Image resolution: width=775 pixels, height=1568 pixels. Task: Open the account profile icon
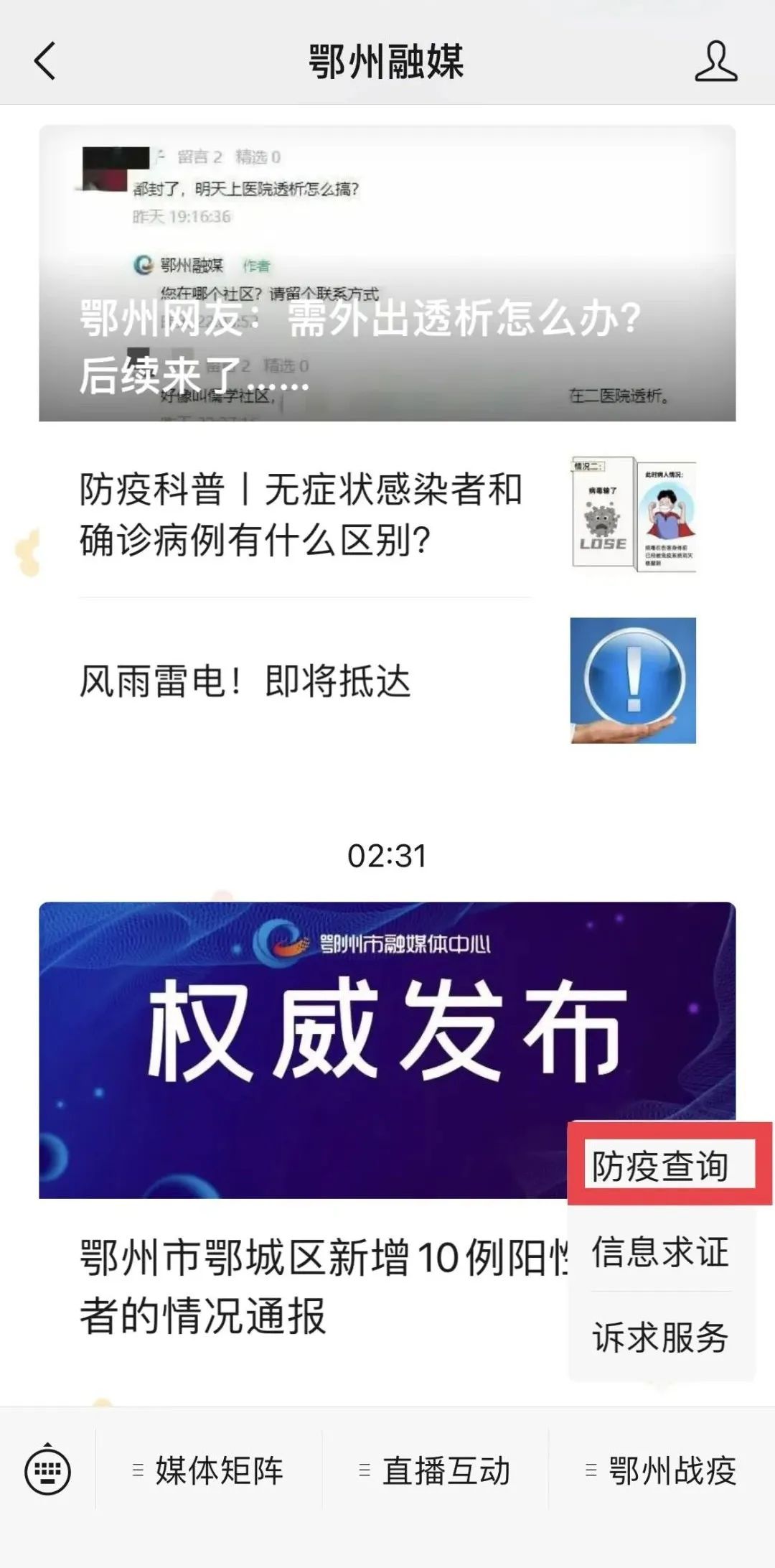click(715, 61)
